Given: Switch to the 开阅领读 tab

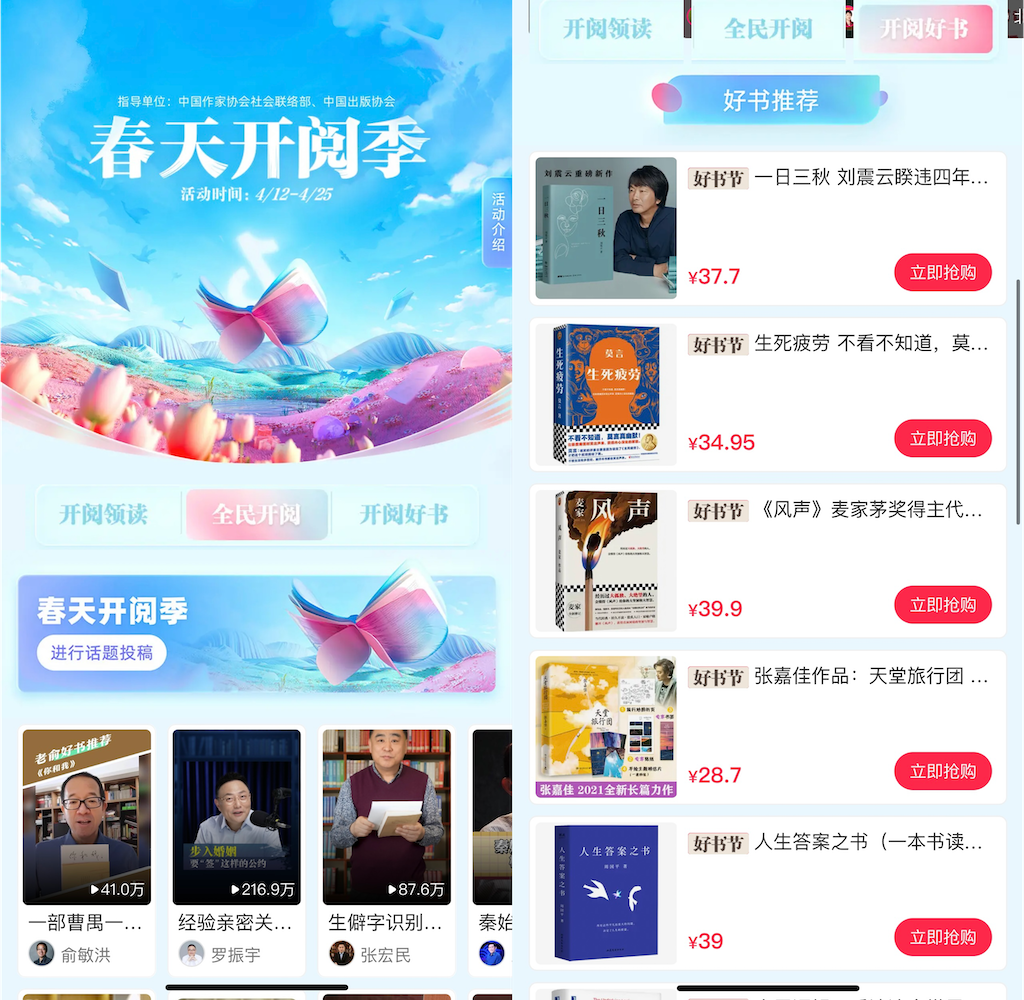Looking at the screenshot, I should pos(104,515).
